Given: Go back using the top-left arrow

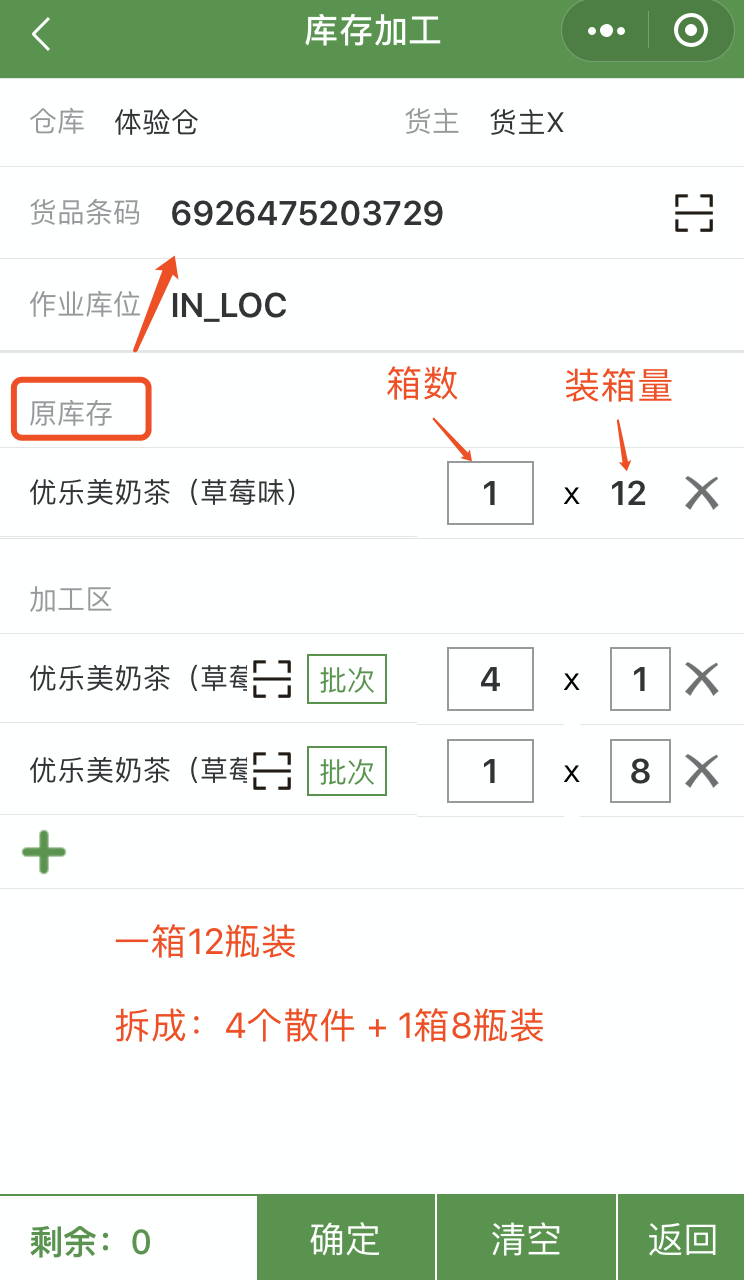Looking at the screenshot, I should point(40,34).
